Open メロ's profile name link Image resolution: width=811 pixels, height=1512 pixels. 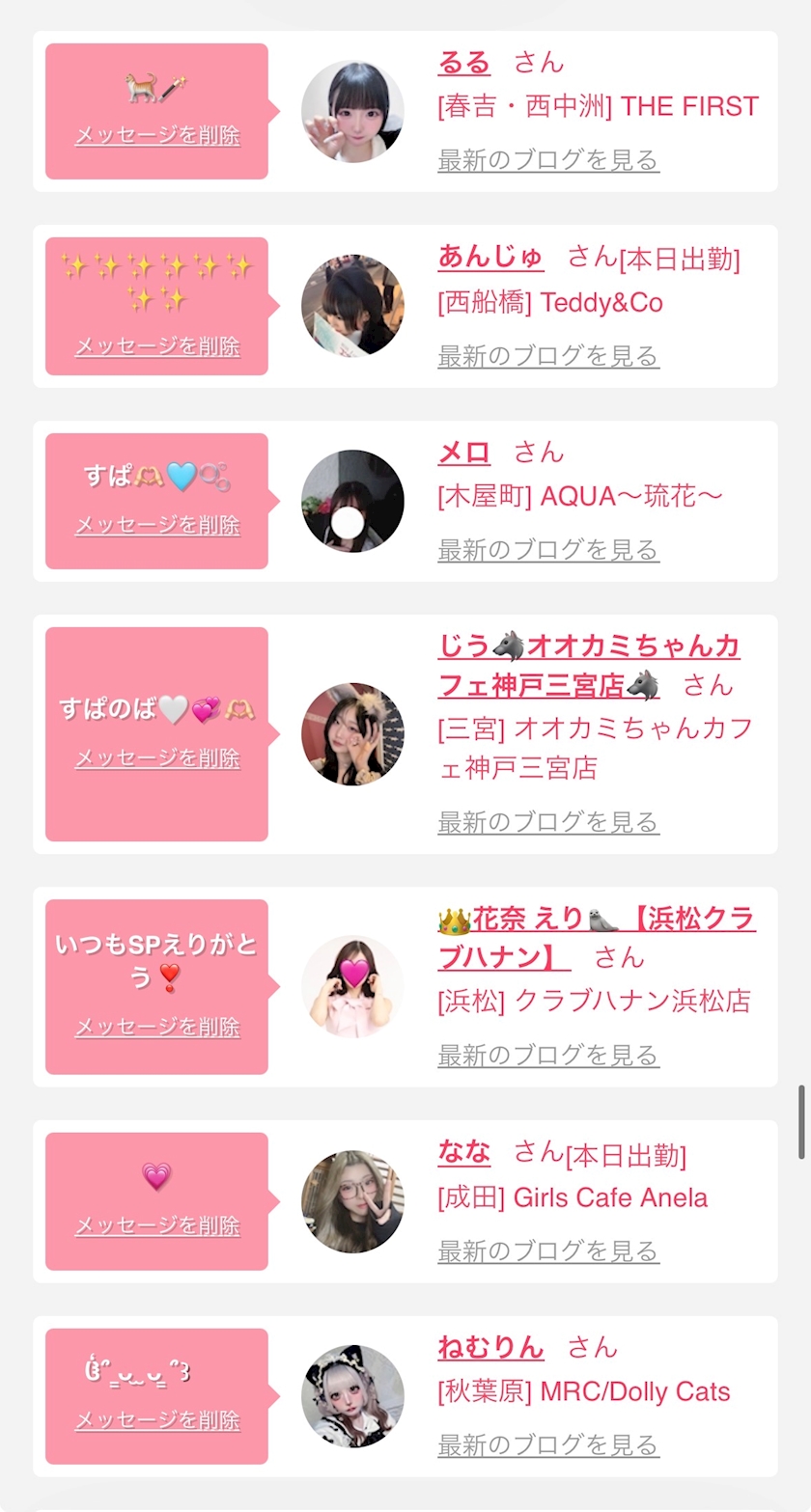coord(464,452)
